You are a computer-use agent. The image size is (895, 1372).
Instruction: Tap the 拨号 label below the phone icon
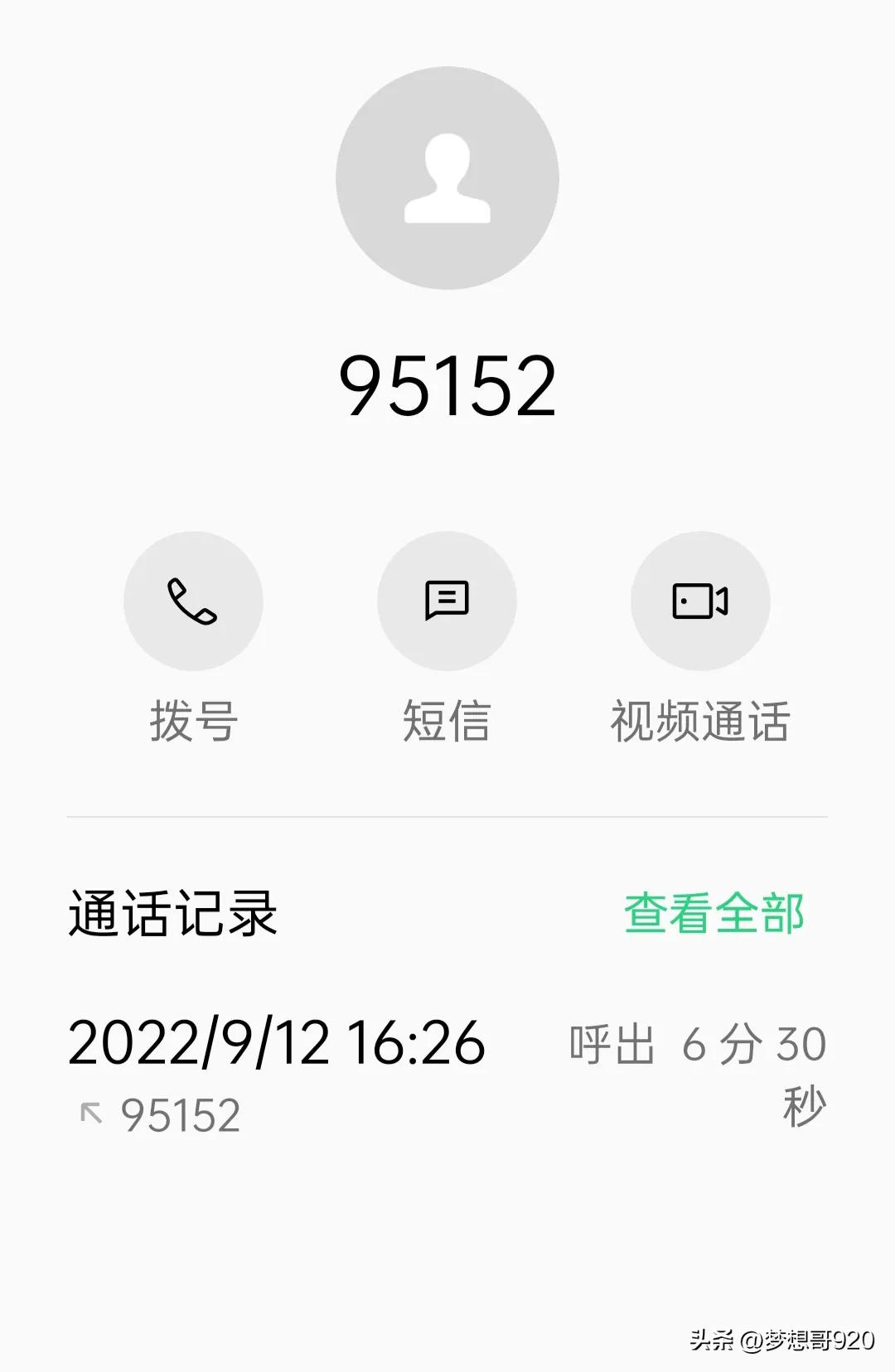pos(192,721)
